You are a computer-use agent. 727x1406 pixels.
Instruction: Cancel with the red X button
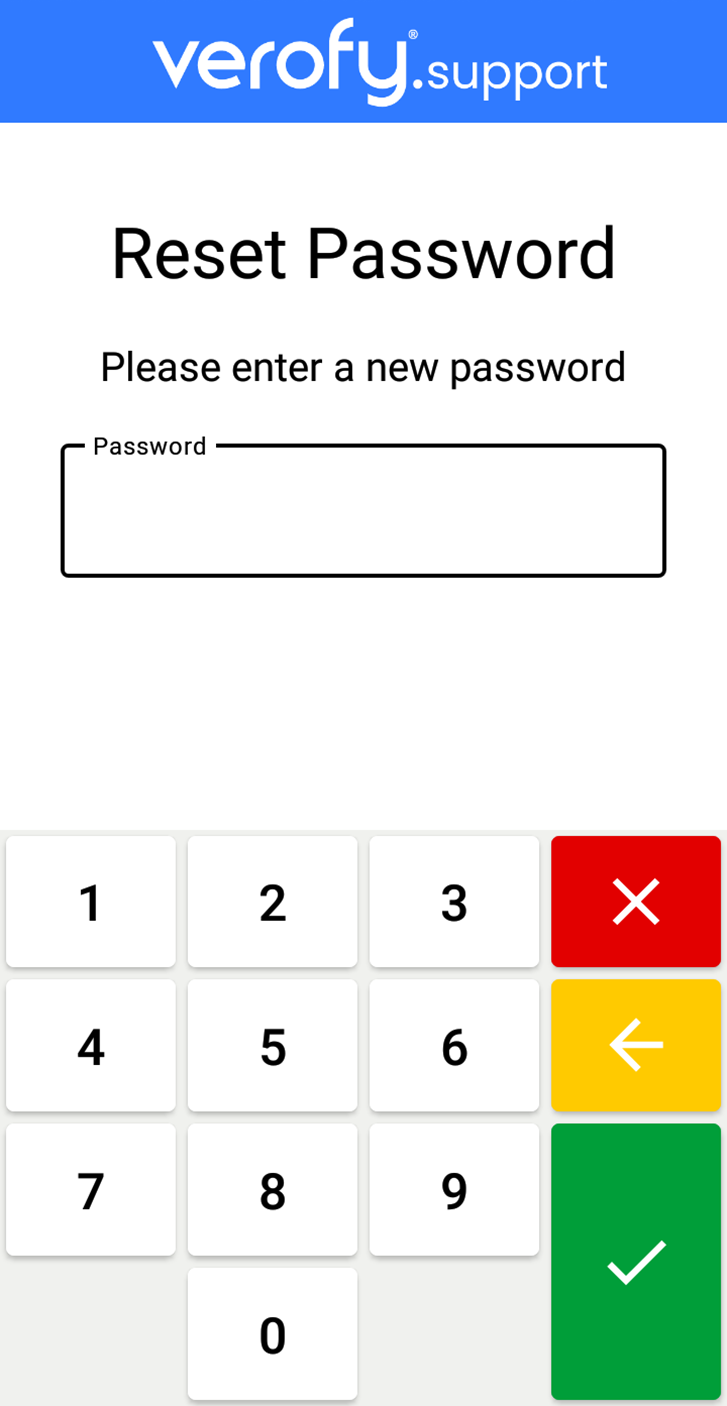[x=636, y=902]
